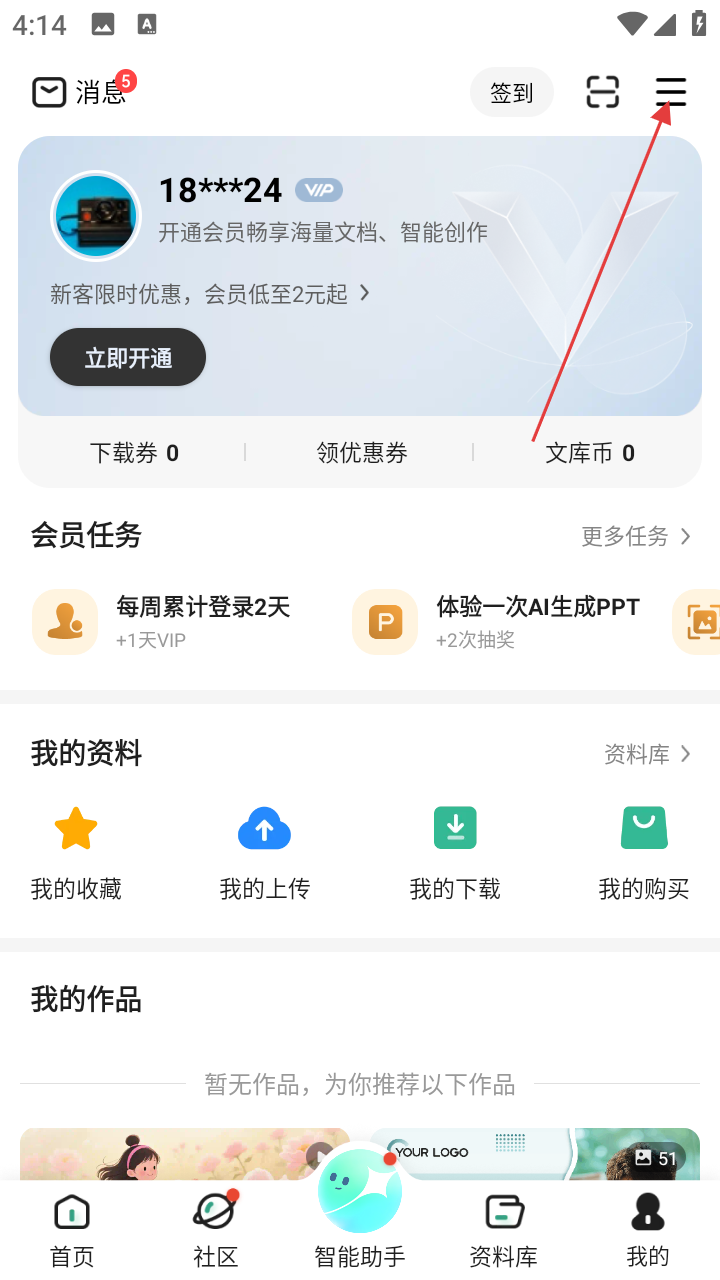Tap the 签到 check-in button
The image size is (720, 1280).
click(511, 93)
